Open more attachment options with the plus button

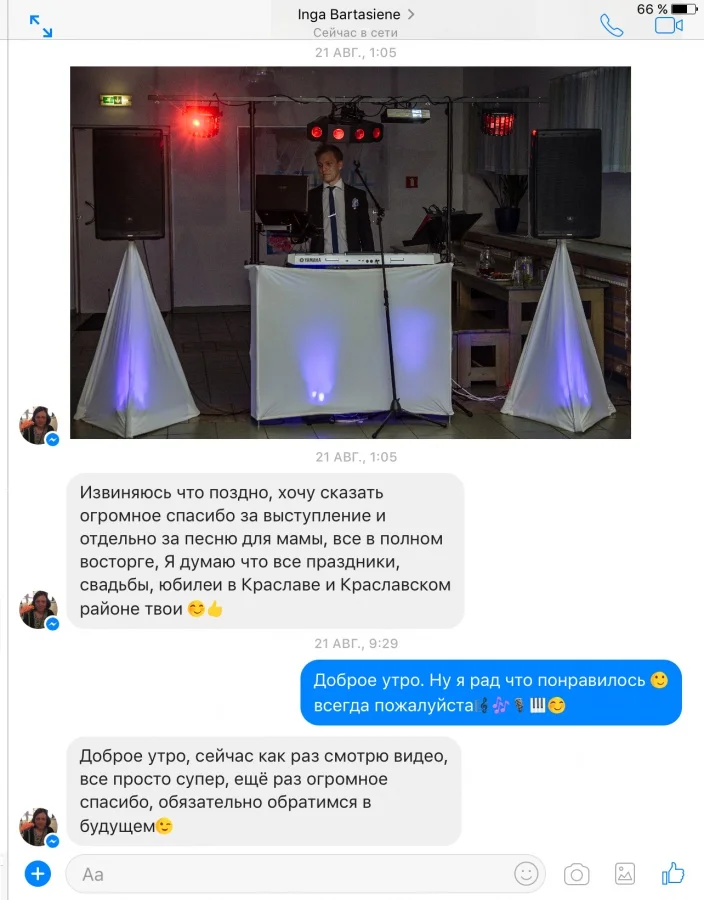pyautogui.click(x=38, y=873)
